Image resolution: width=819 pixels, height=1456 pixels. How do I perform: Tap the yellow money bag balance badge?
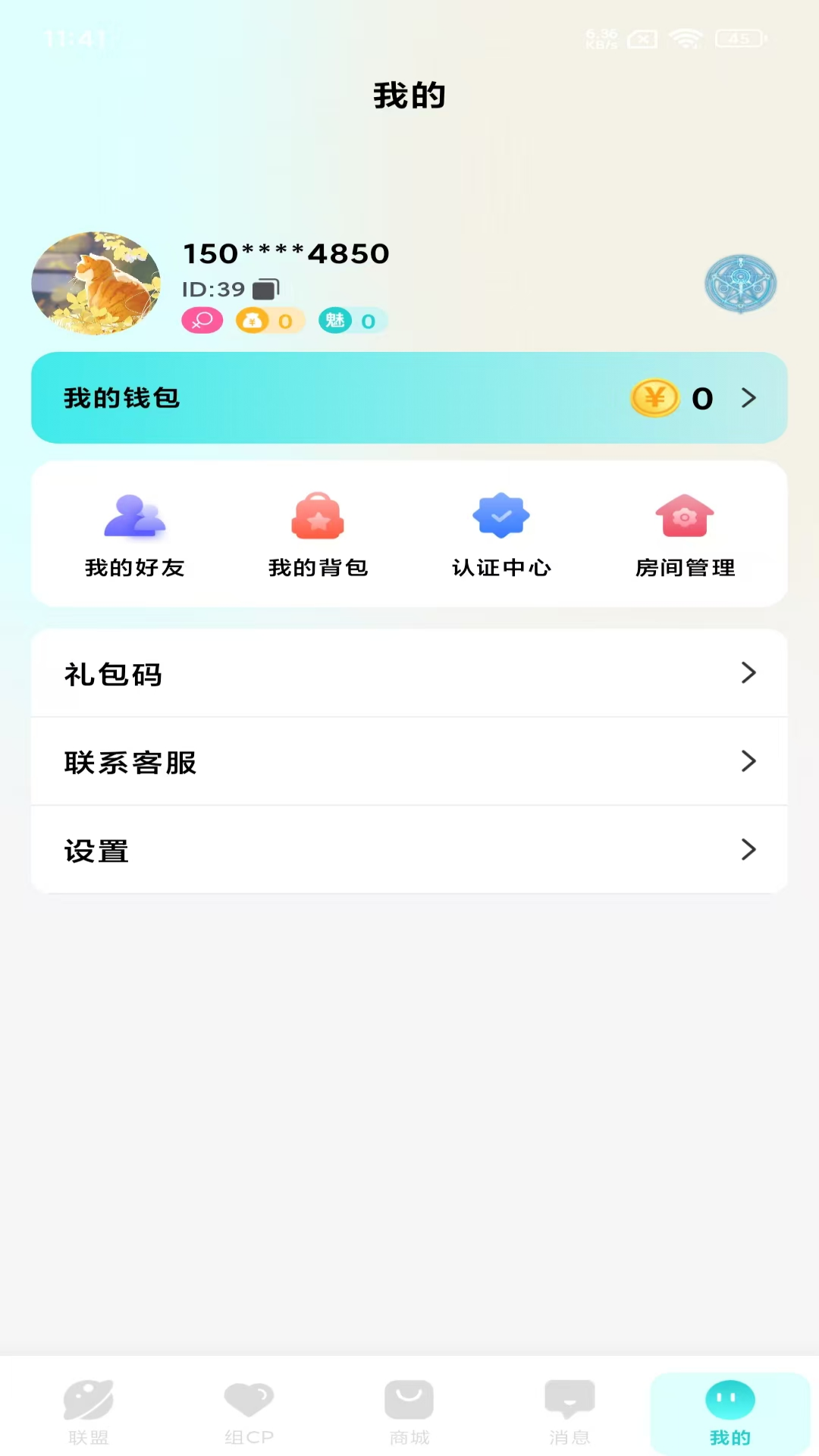point(270,321)
